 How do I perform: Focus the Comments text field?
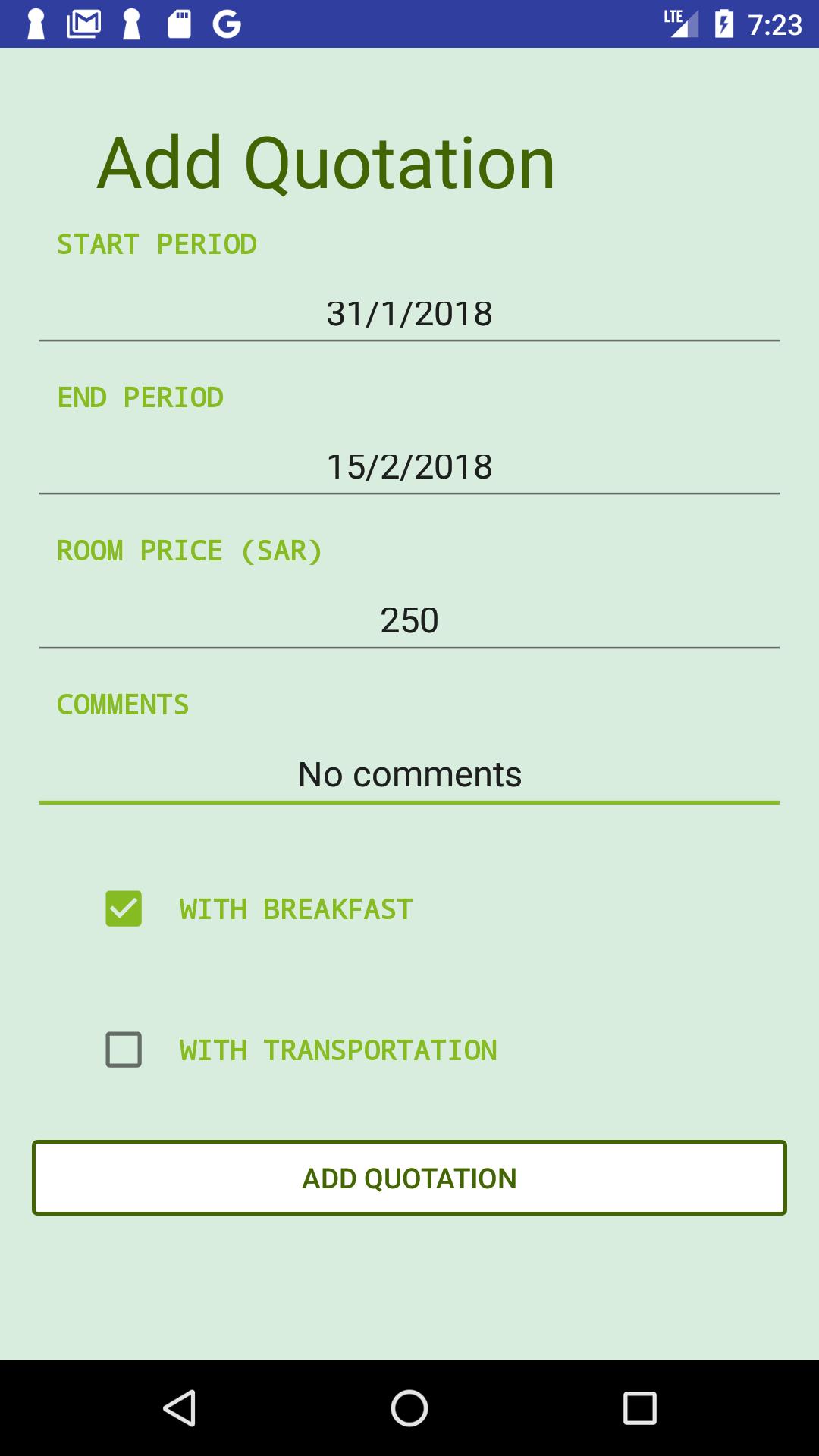pyautogui.click(x=409, y=775)
